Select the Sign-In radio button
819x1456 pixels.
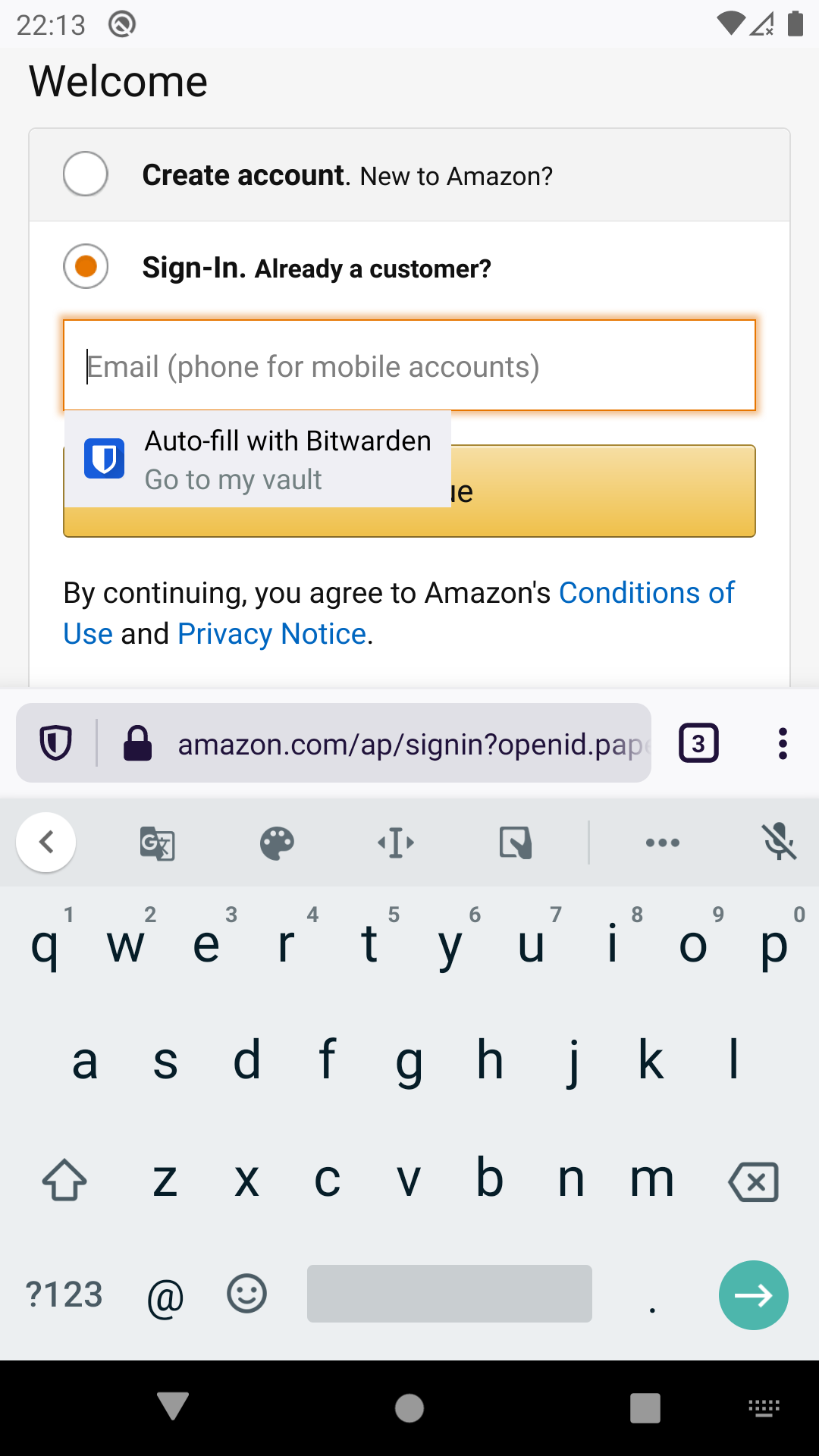[x=86, y=267]
